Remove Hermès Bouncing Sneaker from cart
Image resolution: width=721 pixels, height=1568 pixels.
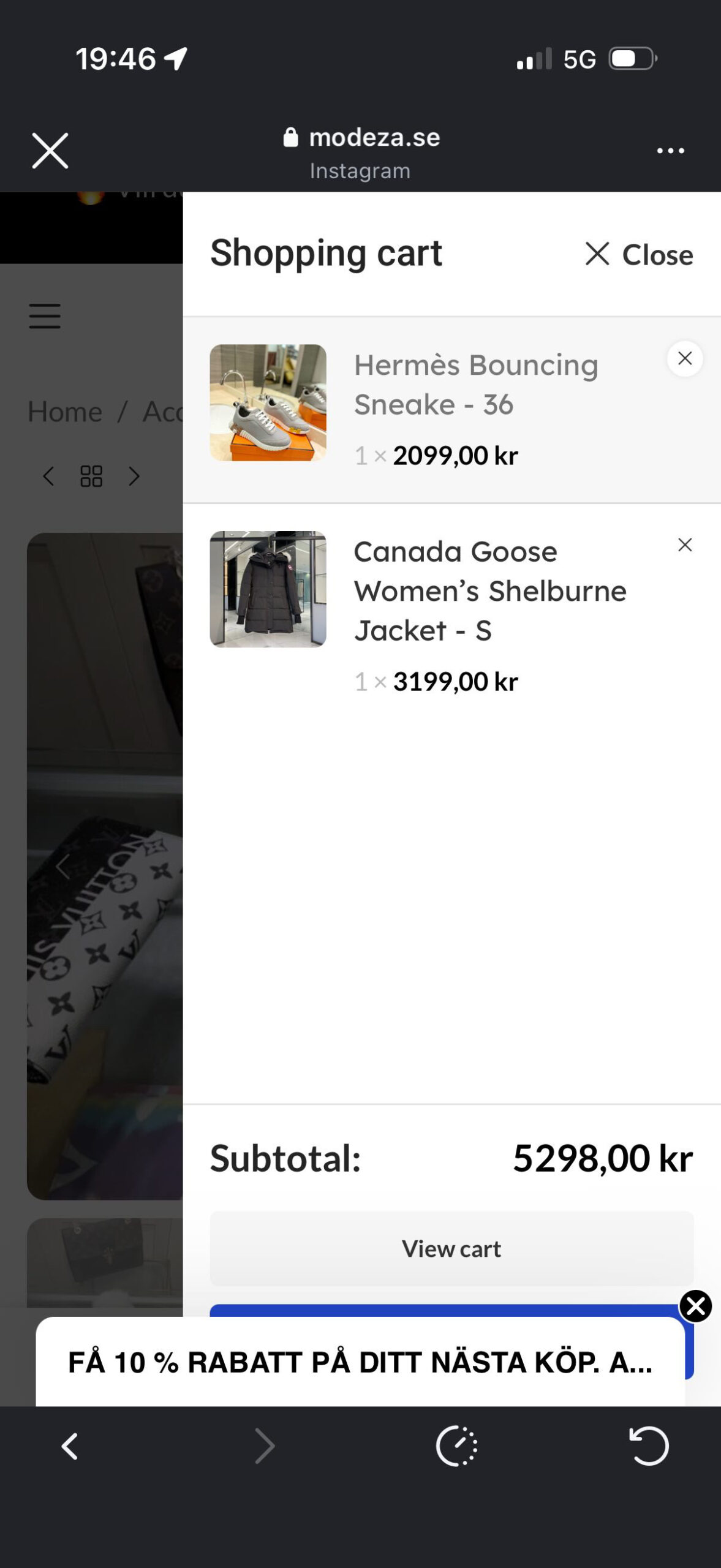(684, 358)
